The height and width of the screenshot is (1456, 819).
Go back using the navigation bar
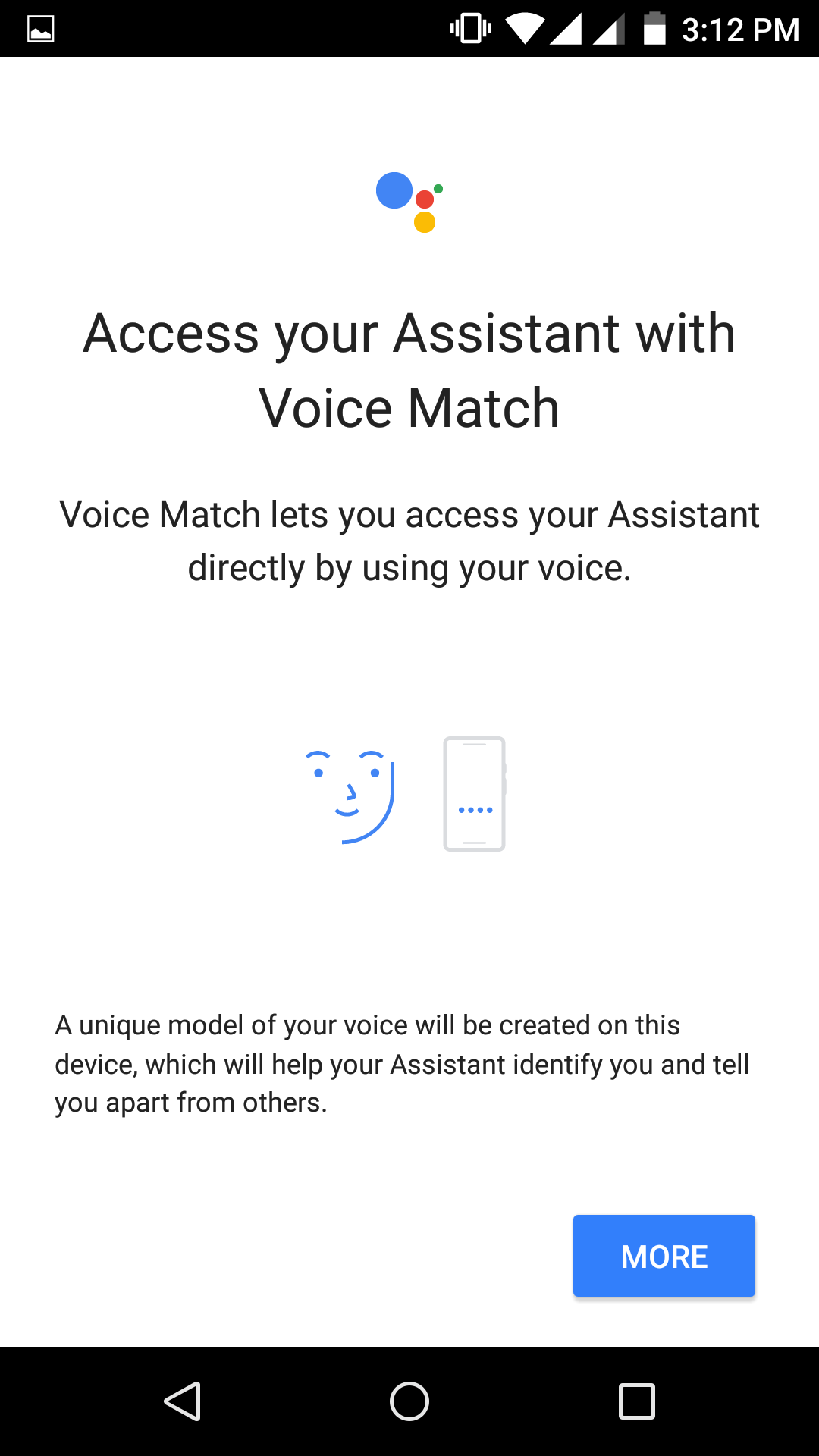pyautogui.click(x=183, y=1401)
